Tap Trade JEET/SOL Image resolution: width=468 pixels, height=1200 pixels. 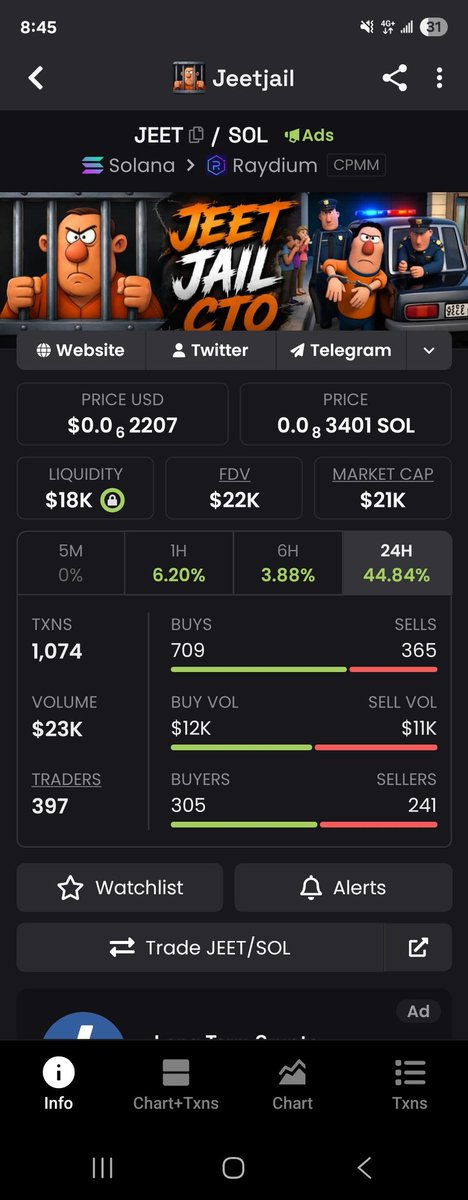[200, 948]
